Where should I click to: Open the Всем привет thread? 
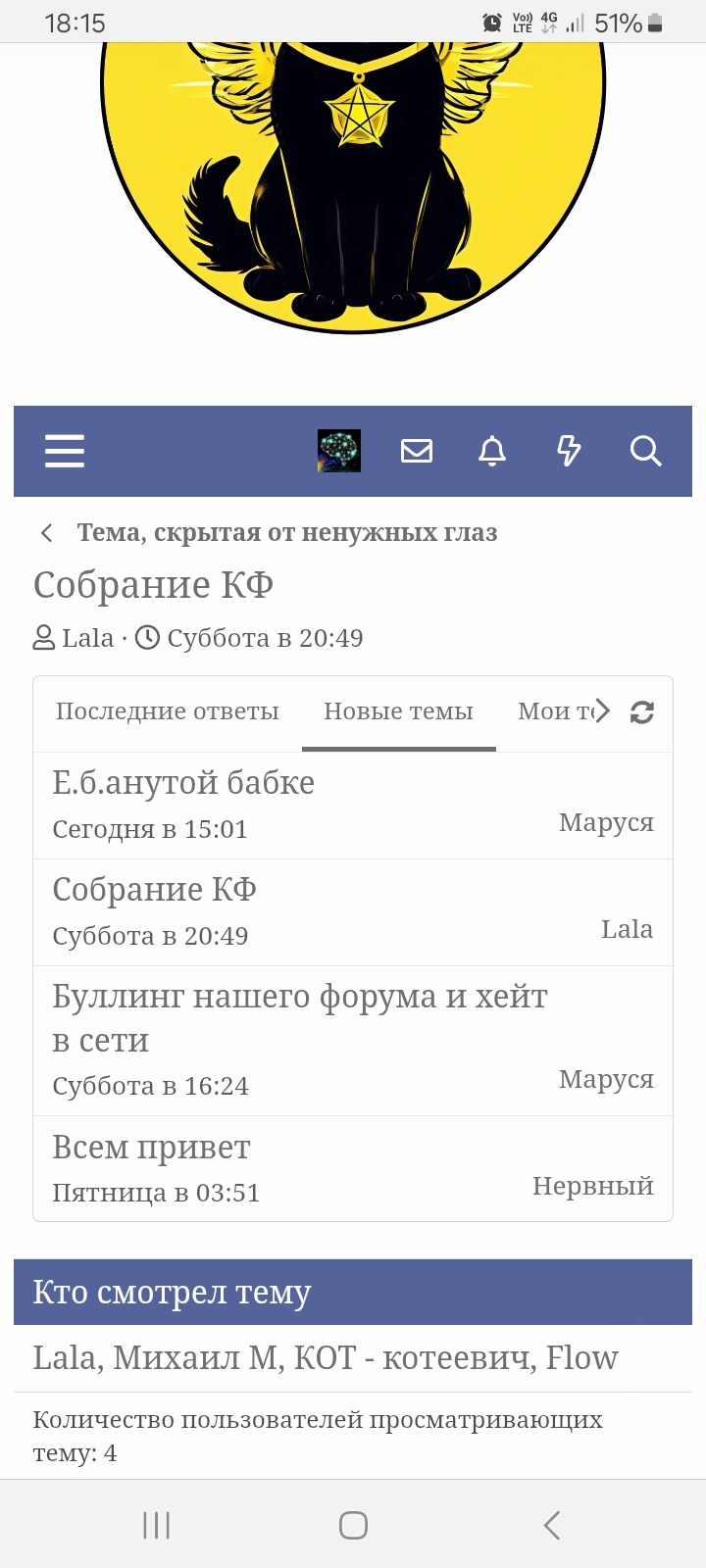point(151,1148)
